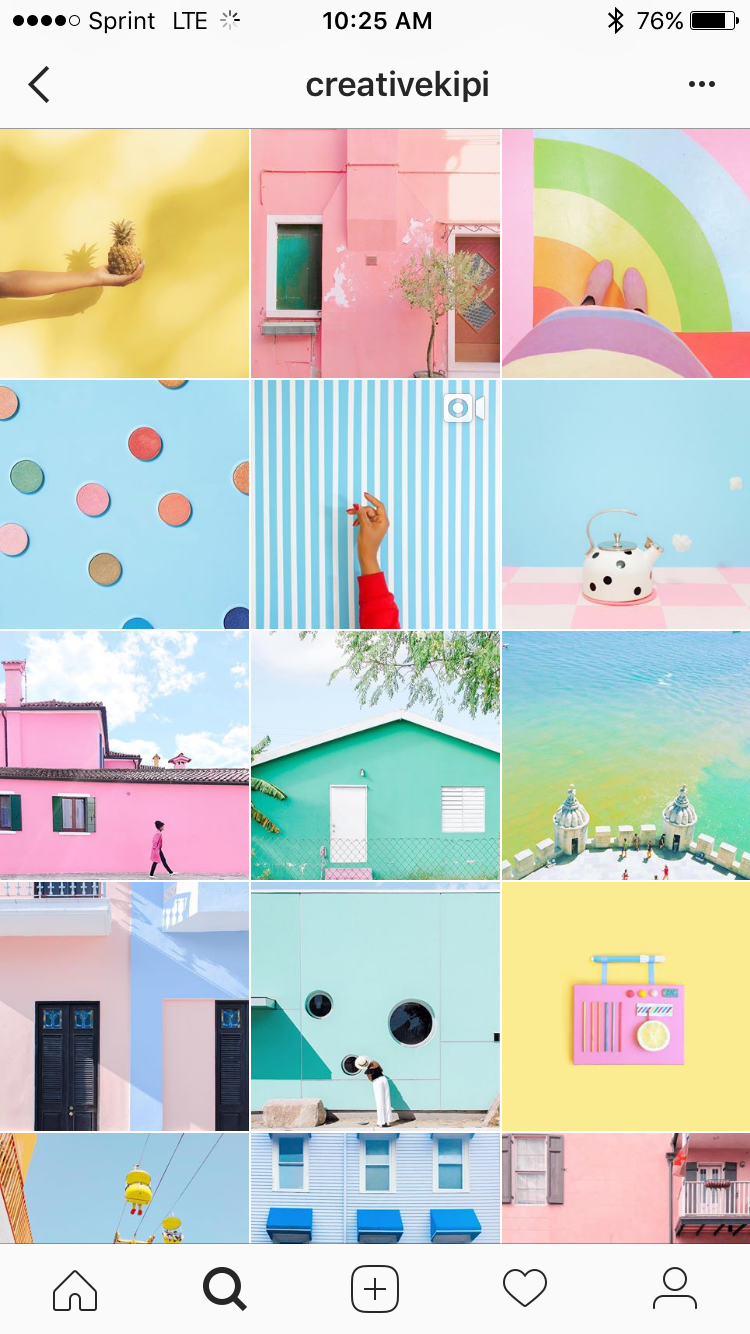The width and height of the screenshot is (750, 1334).
Task: Create a new post with plus button
Action: 375,1289
